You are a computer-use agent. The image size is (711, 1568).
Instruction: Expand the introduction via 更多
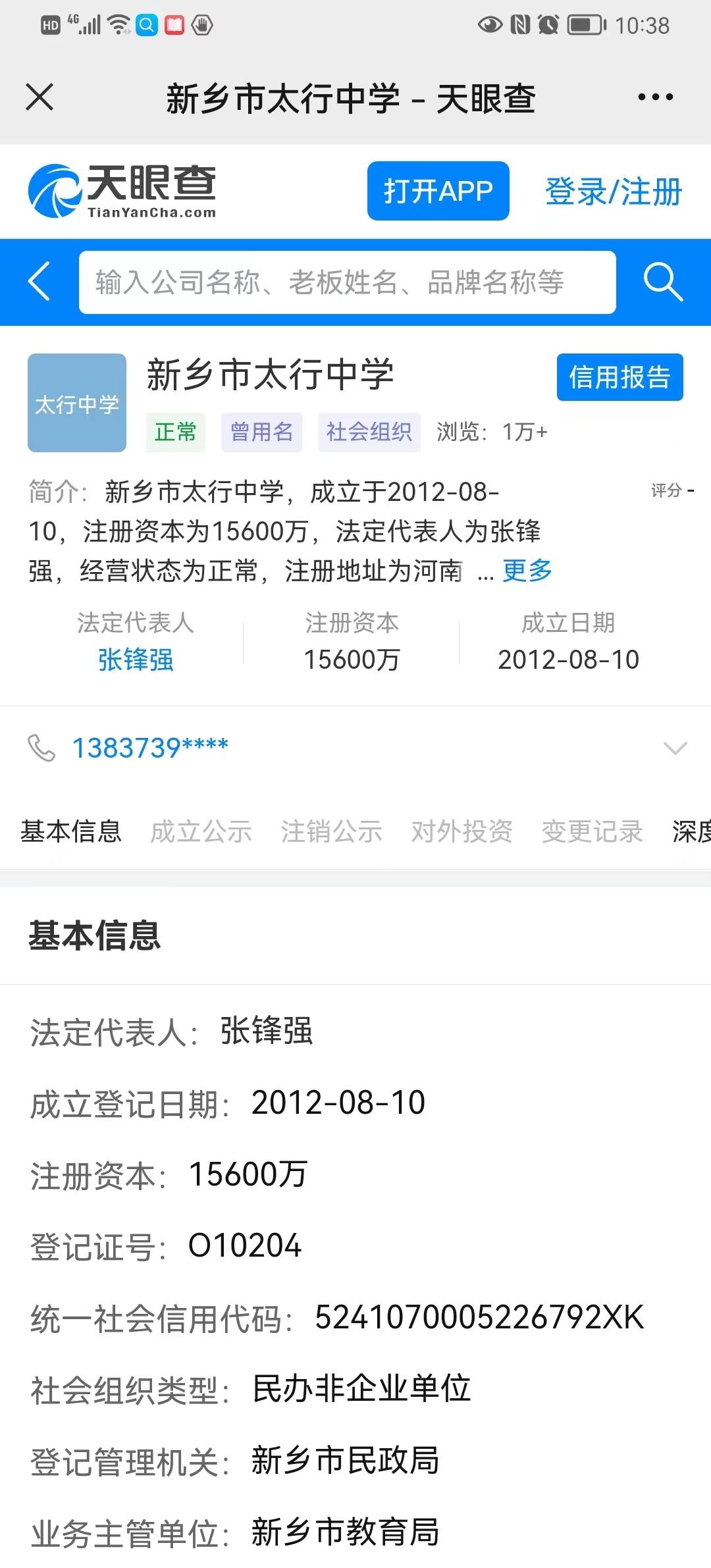(x=526, y=571)
